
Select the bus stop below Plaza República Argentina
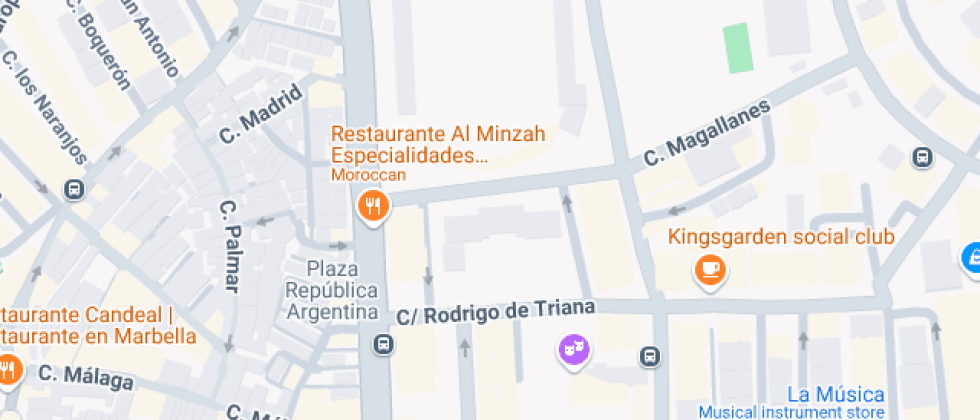coord(383,345)
